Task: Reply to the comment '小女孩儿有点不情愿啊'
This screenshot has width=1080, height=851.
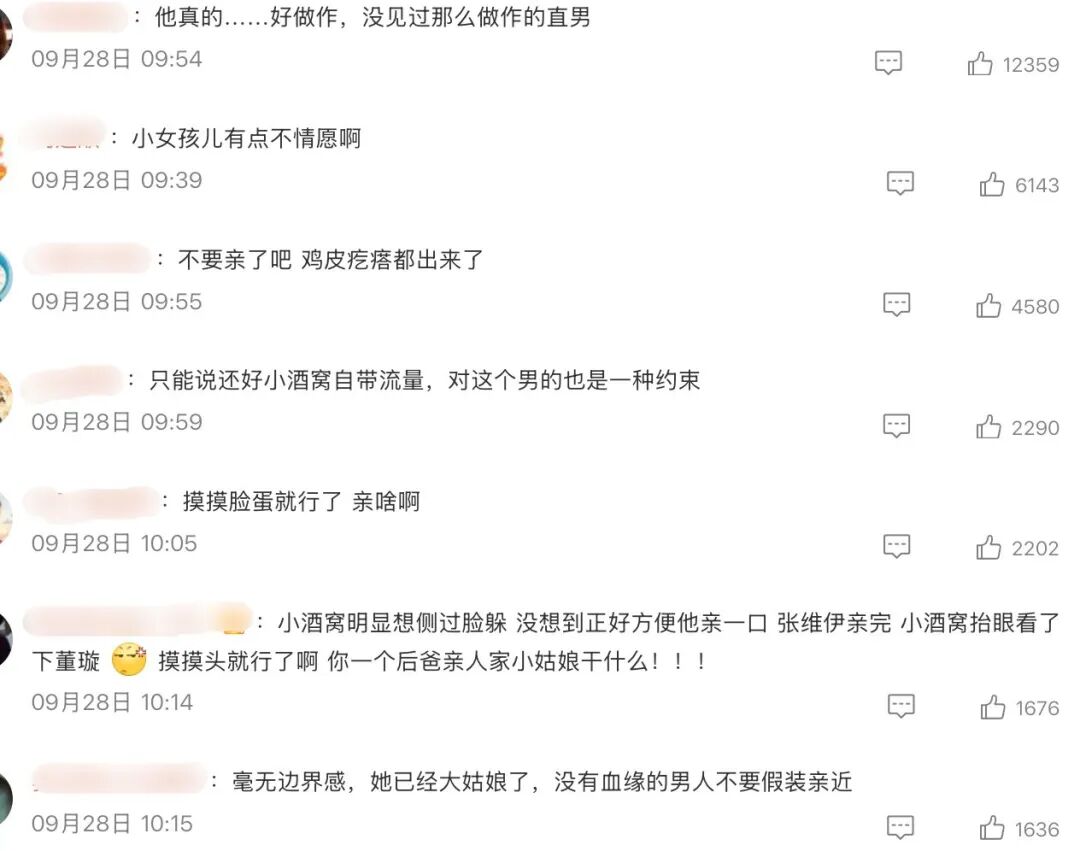Action: click(x=900, y=184)
